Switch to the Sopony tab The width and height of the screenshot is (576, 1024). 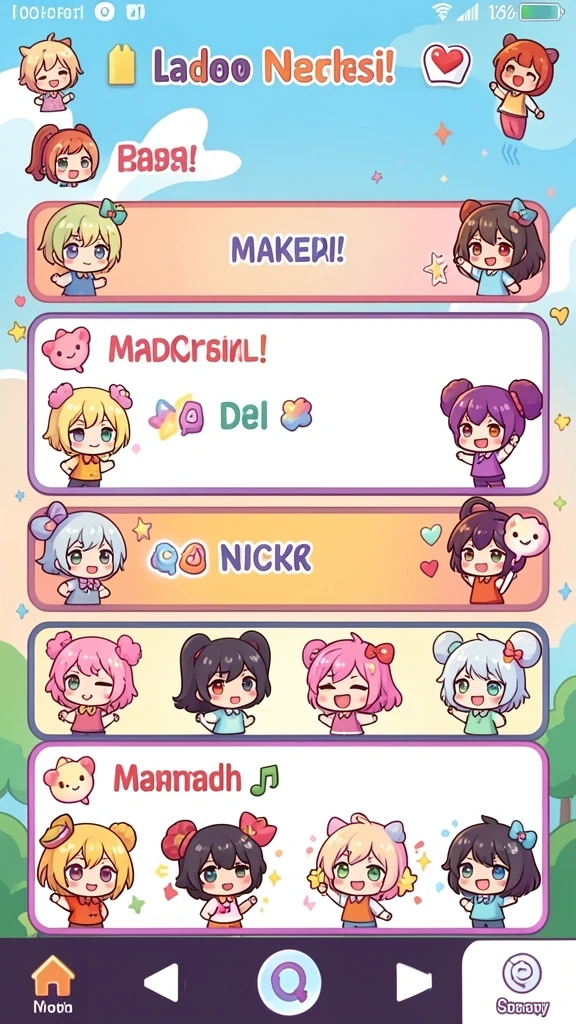pyautogui.click(x=521, y=983)
